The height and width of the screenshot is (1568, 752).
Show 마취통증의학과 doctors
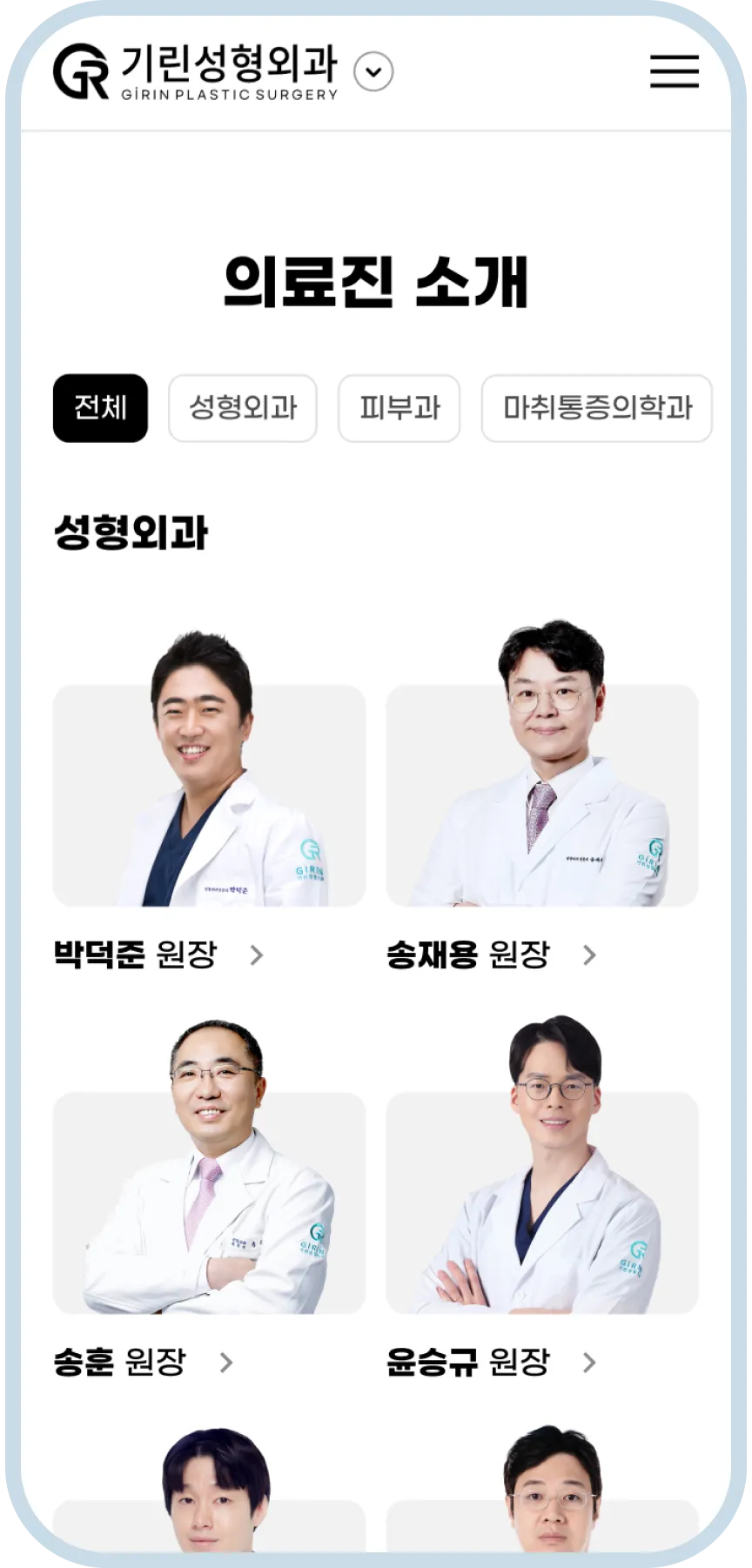pos(597,408)
